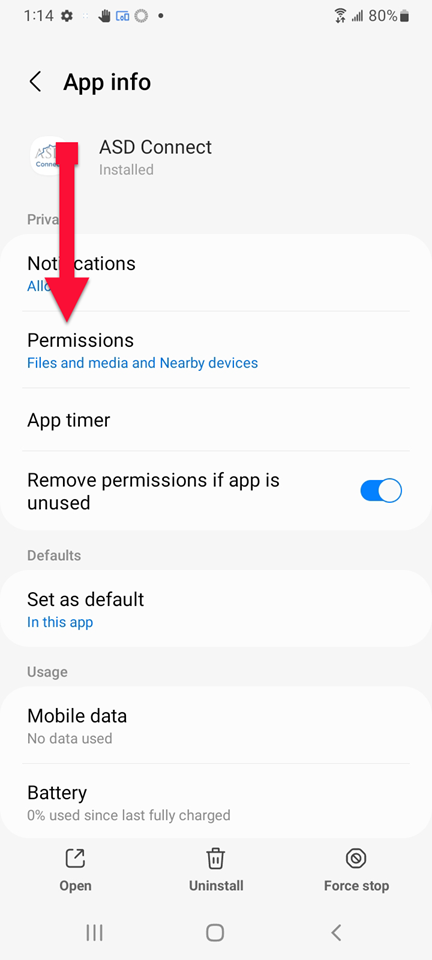Open Notifications settings for ASD Connect
Screen dimensions: 432x960
pos(216,273)
